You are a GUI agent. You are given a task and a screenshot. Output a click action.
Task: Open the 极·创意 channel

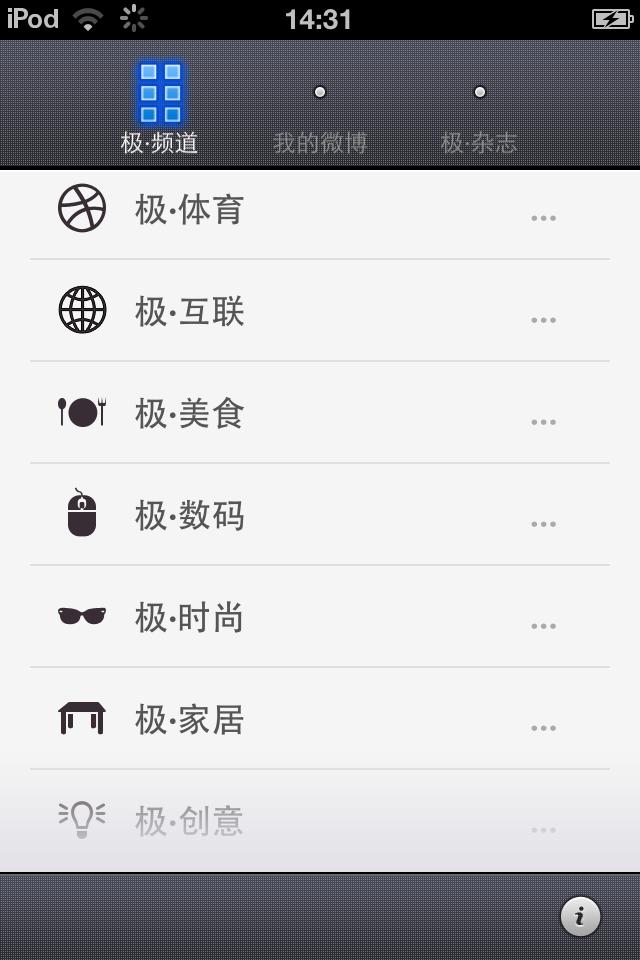point(190,822)
